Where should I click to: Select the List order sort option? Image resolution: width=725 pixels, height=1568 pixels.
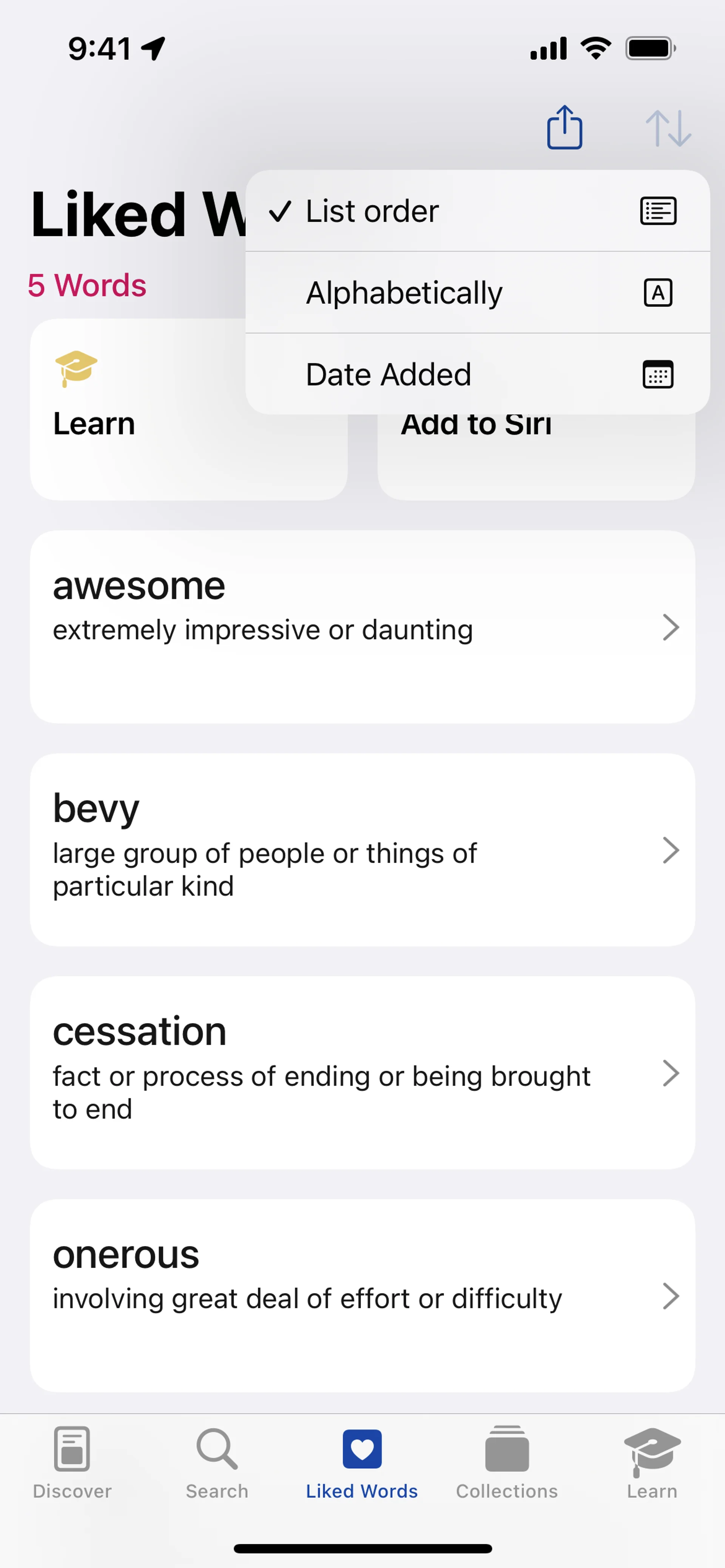(477, 211)
